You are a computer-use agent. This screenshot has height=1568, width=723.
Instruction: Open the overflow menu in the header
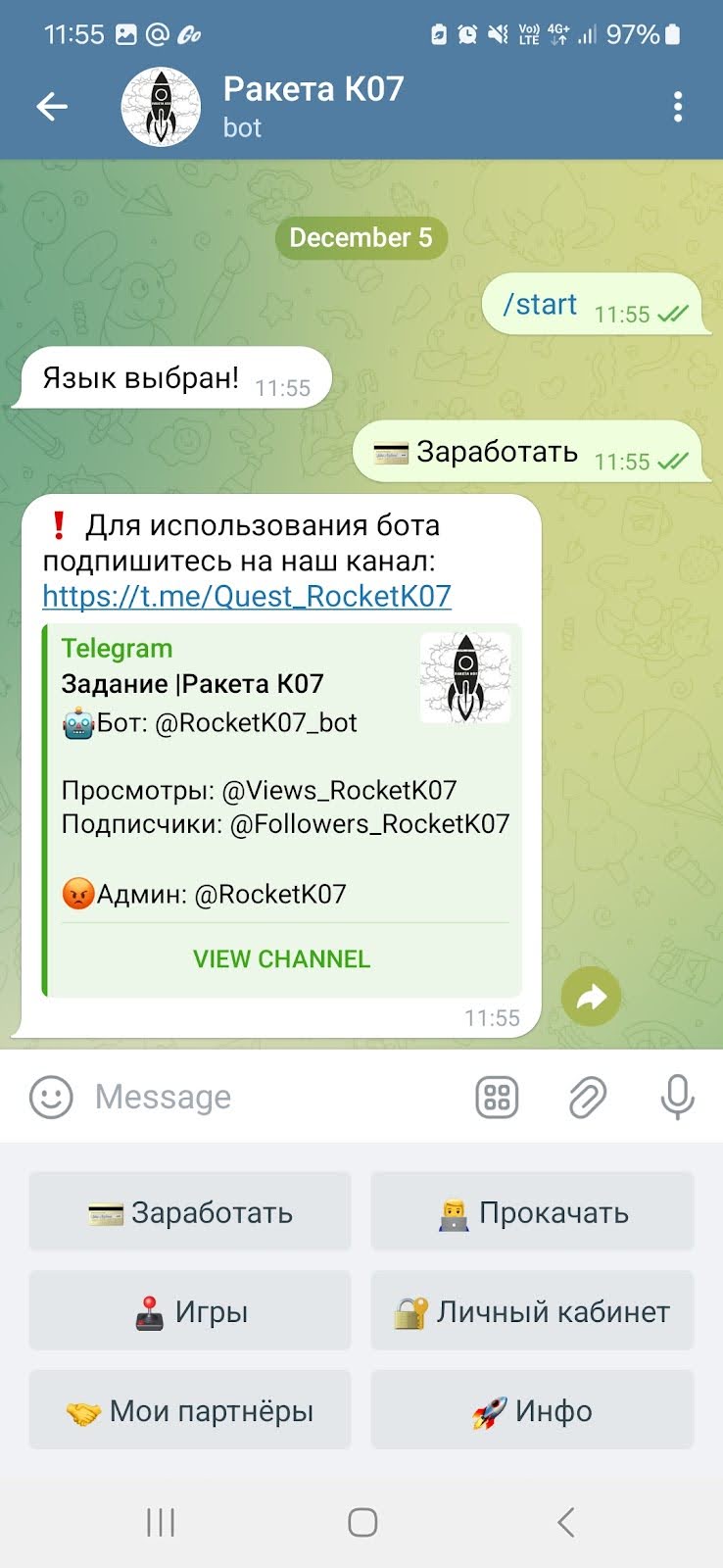pos(677,107)
